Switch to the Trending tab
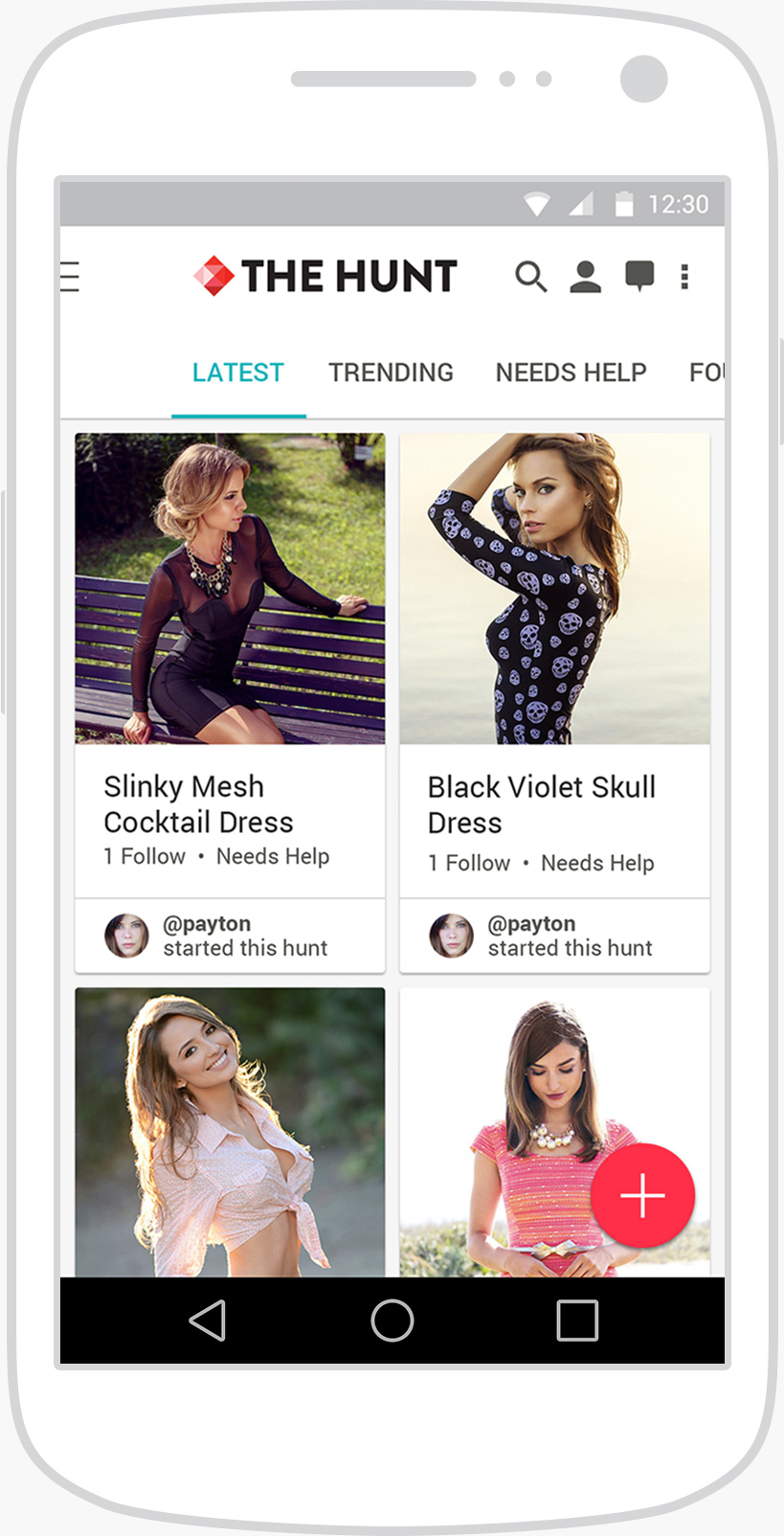784x1536 pixels. [391, 373]
